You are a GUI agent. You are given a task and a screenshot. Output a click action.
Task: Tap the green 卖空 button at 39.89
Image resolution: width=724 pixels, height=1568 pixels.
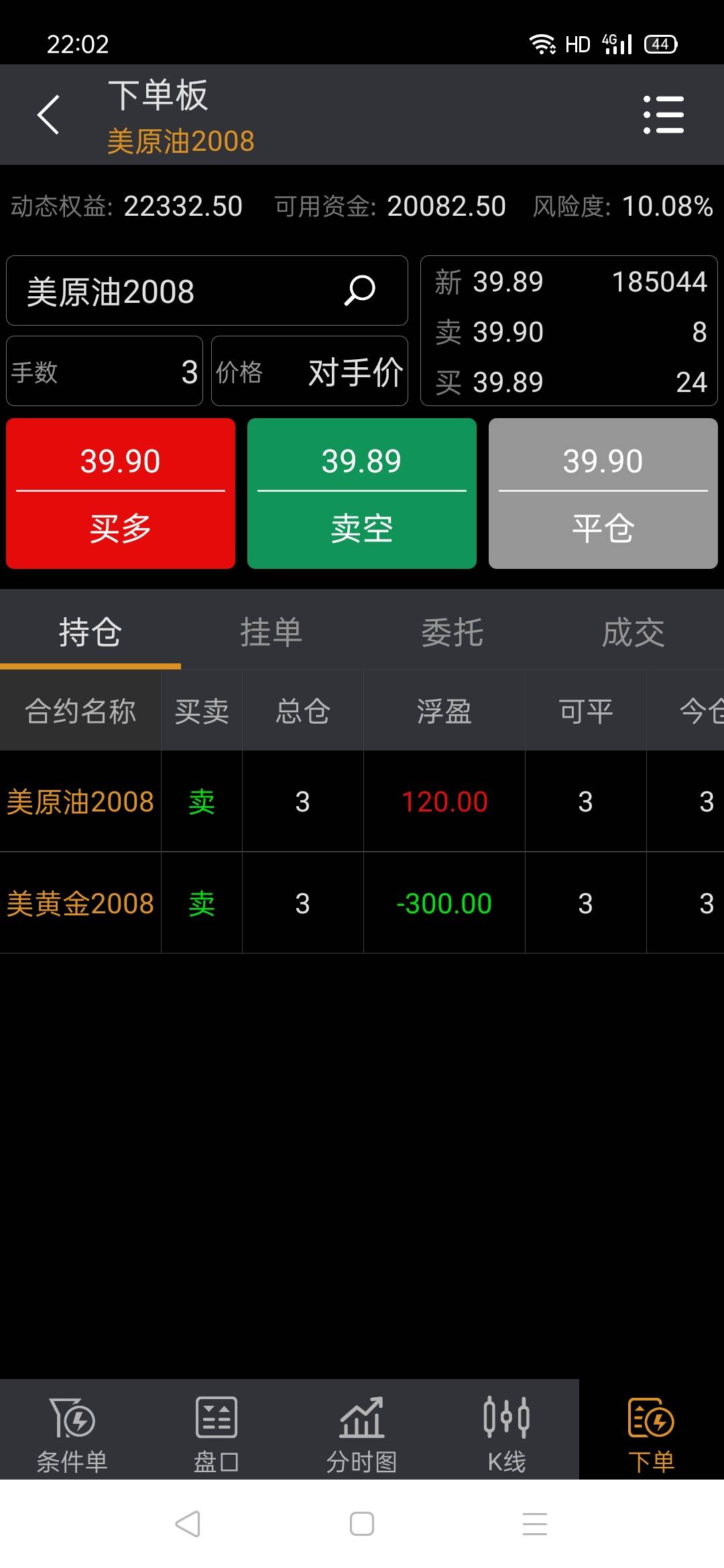[x=362, y=494]
